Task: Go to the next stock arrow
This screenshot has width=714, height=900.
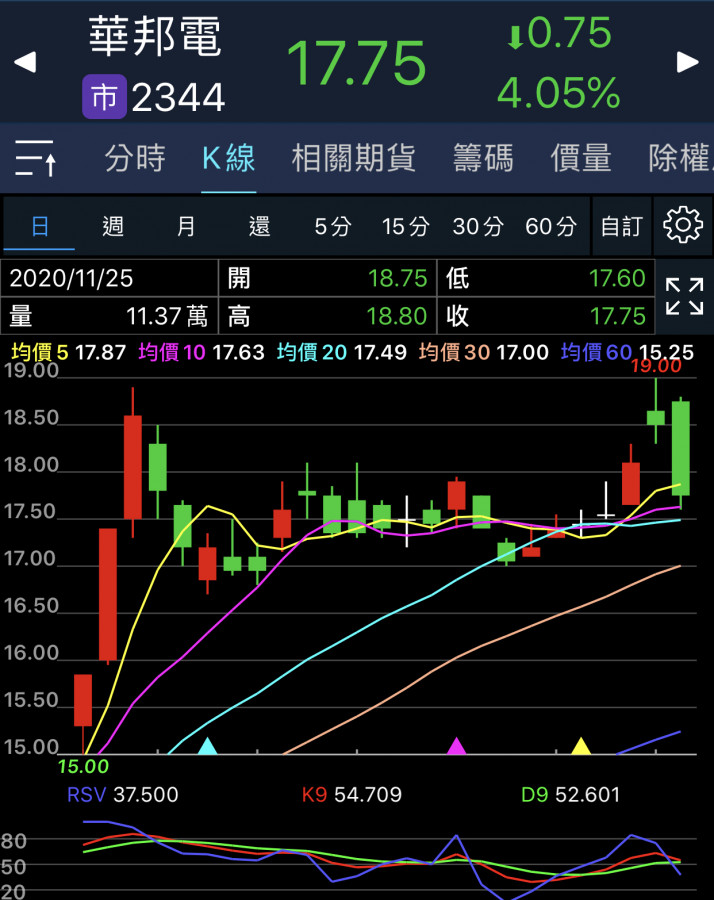Action: click(688, 62)
